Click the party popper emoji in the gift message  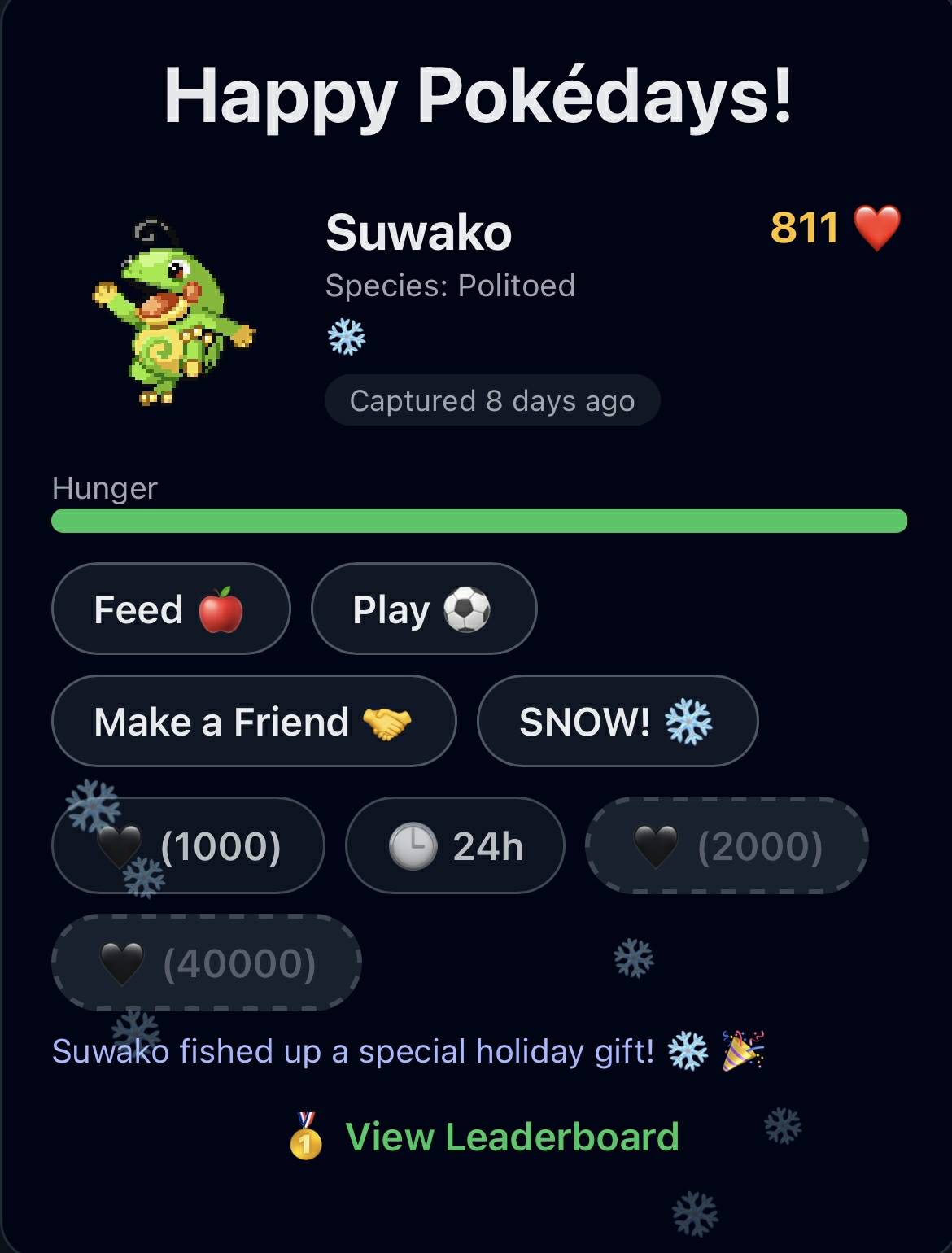tap(743, 1053)
